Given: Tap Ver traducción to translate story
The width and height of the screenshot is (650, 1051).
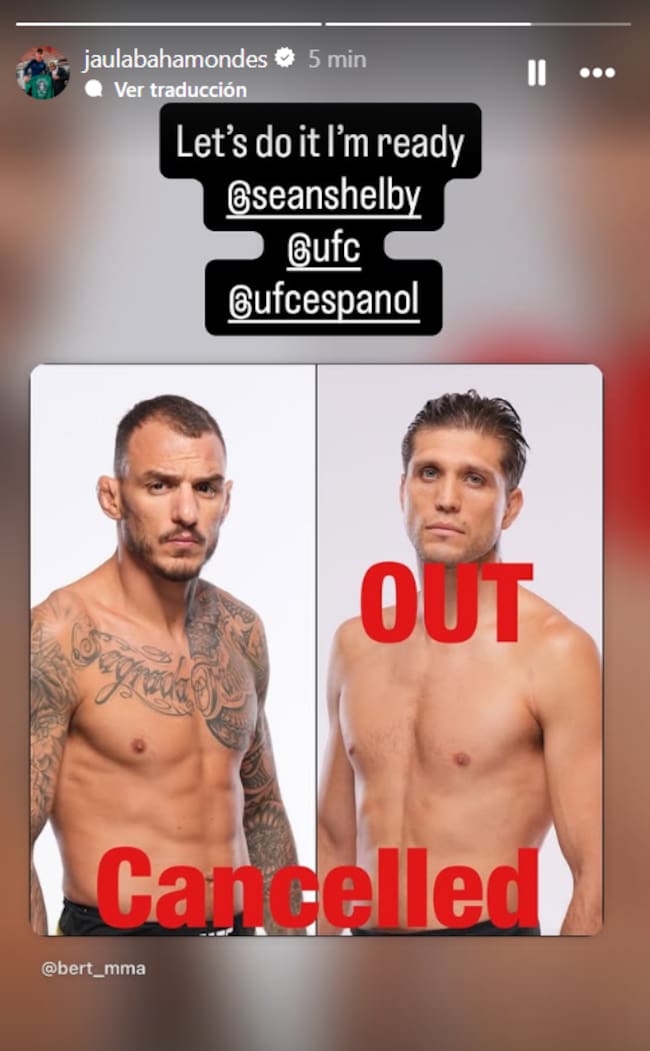Looking at the screenshot, I should pyautogui.click(x=179, y=89).
